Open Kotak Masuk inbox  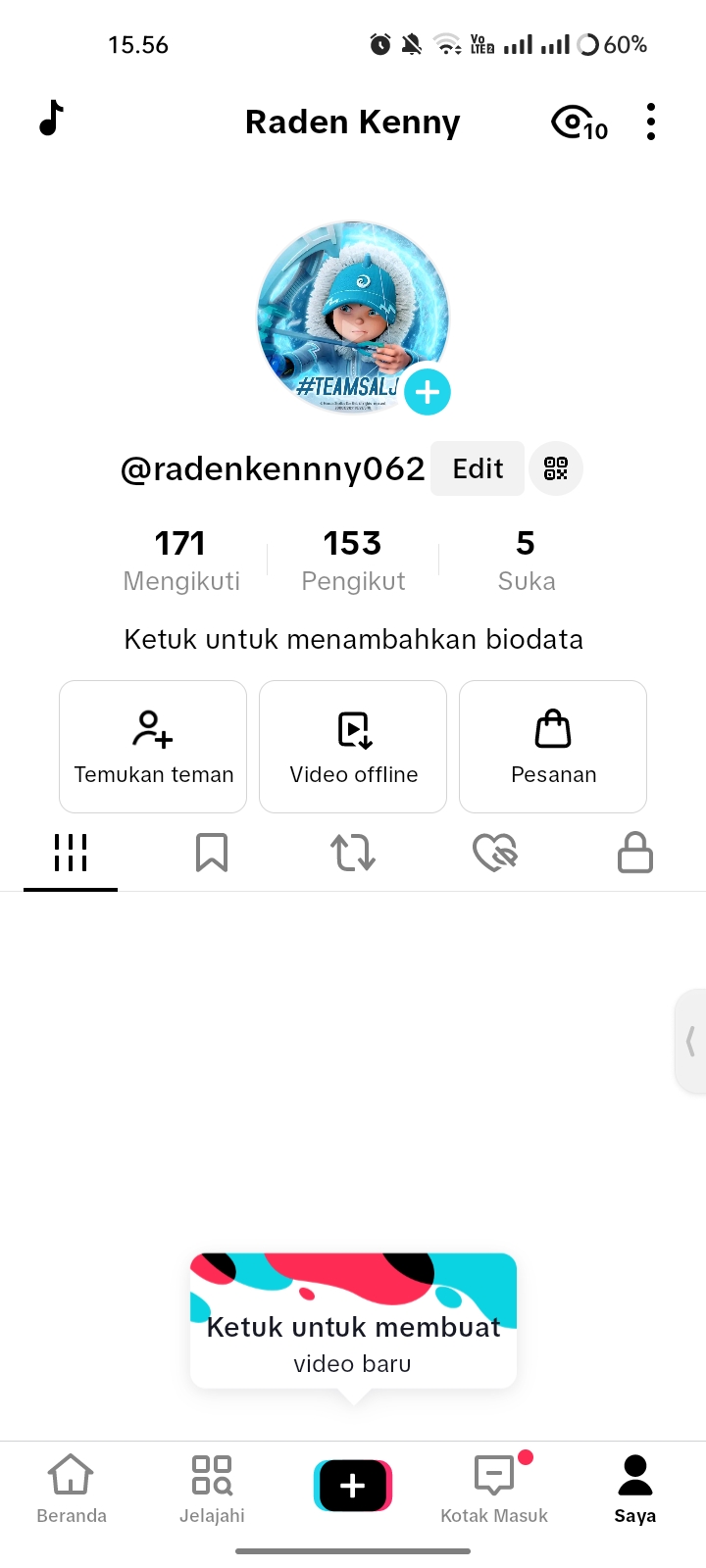coord(494,1488)
